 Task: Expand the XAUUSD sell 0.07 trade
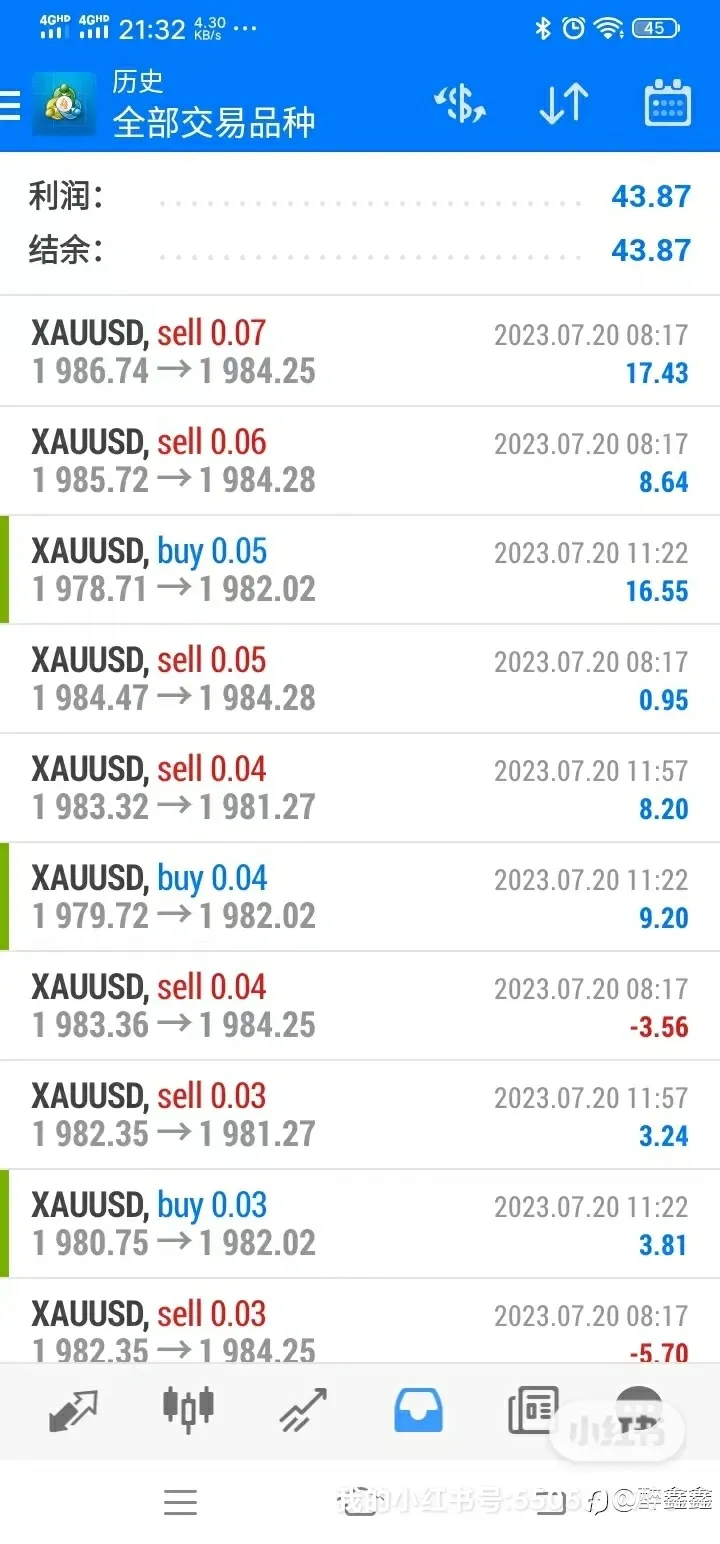coord(360,352)
